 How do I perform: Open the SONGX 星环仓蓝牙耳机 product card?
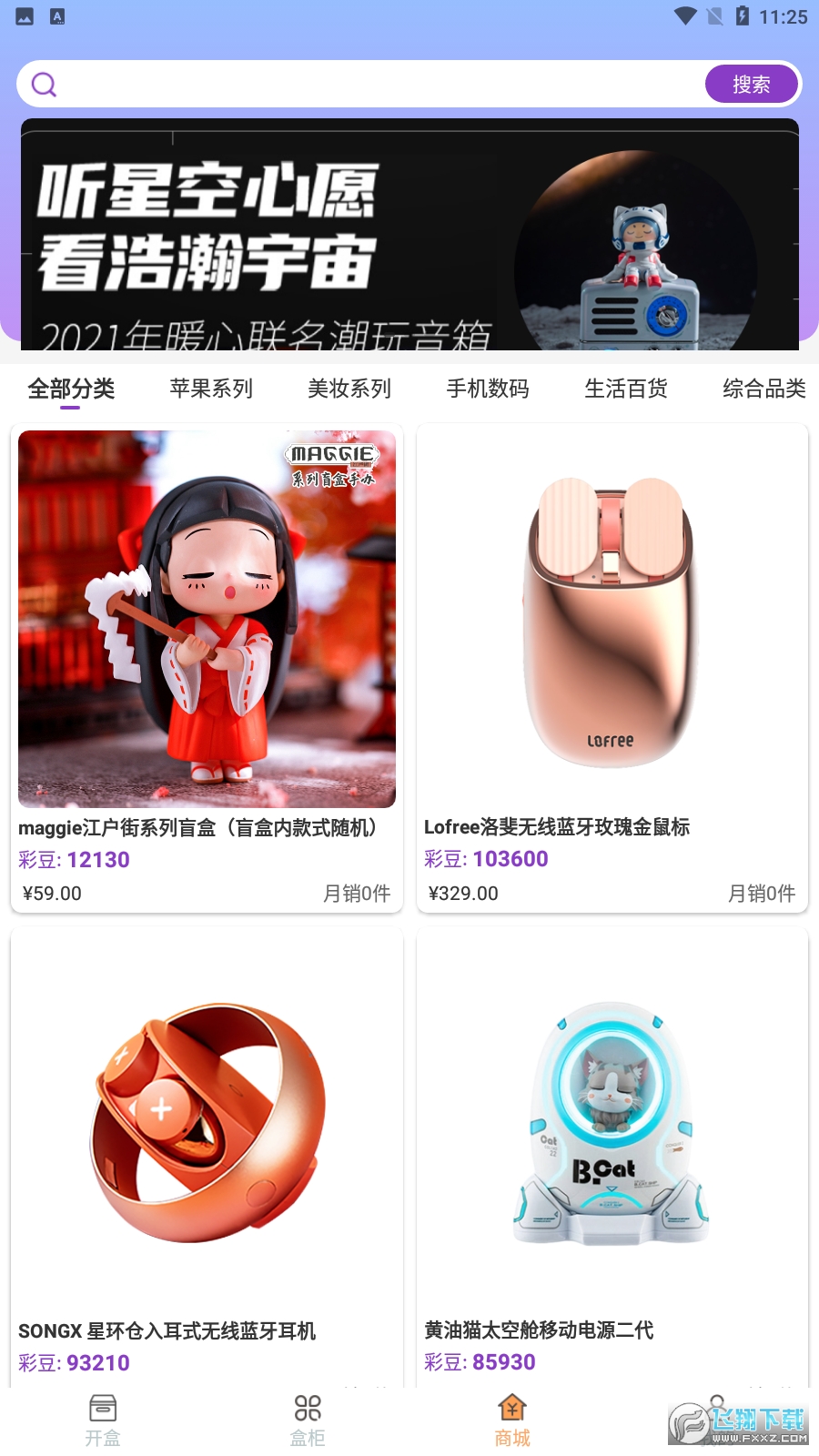click(207, 1156)
